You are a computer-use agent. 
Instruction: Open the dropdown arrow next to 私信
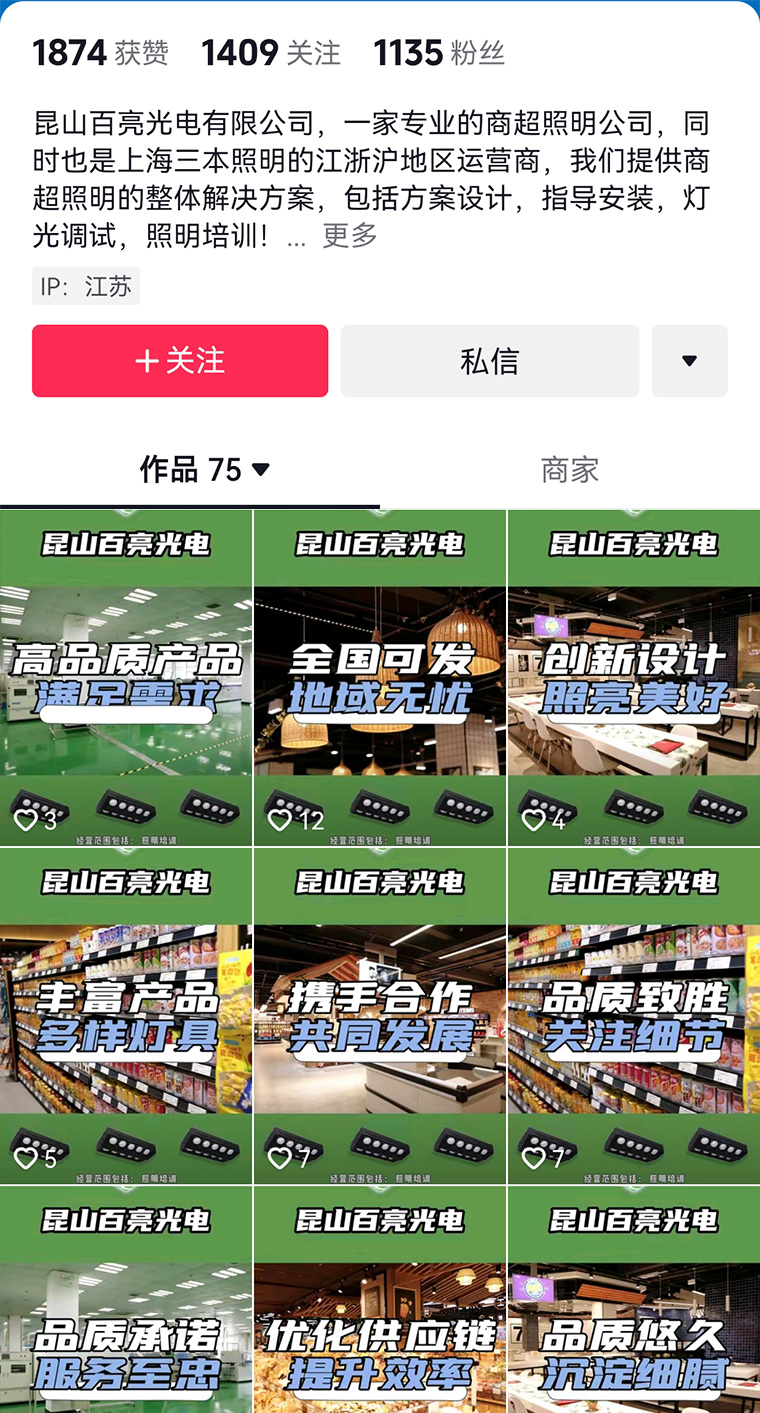coord(689,361)
